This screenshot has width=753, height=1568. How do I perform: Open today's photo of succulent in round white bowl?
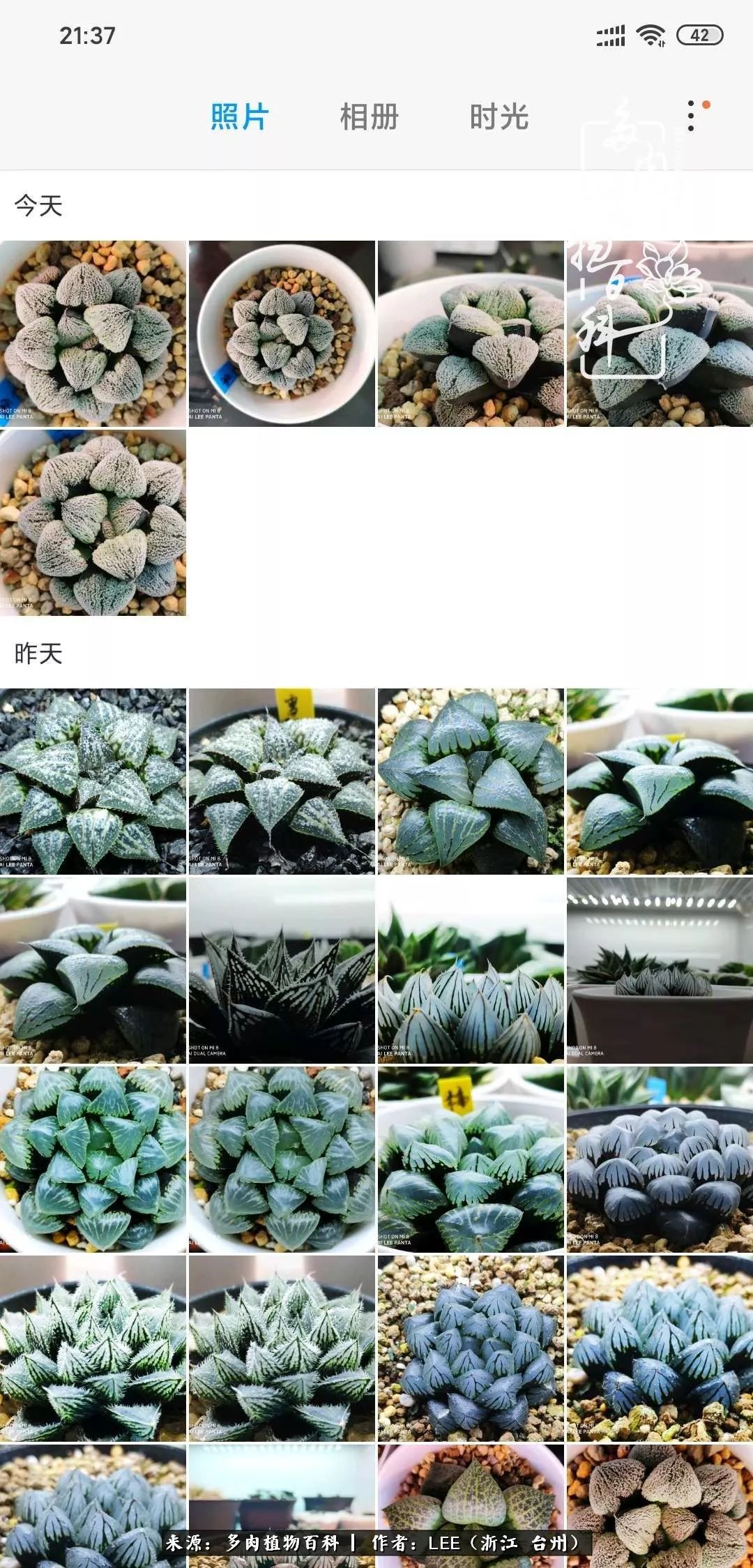pyautogui.click(x=282, y=333)
